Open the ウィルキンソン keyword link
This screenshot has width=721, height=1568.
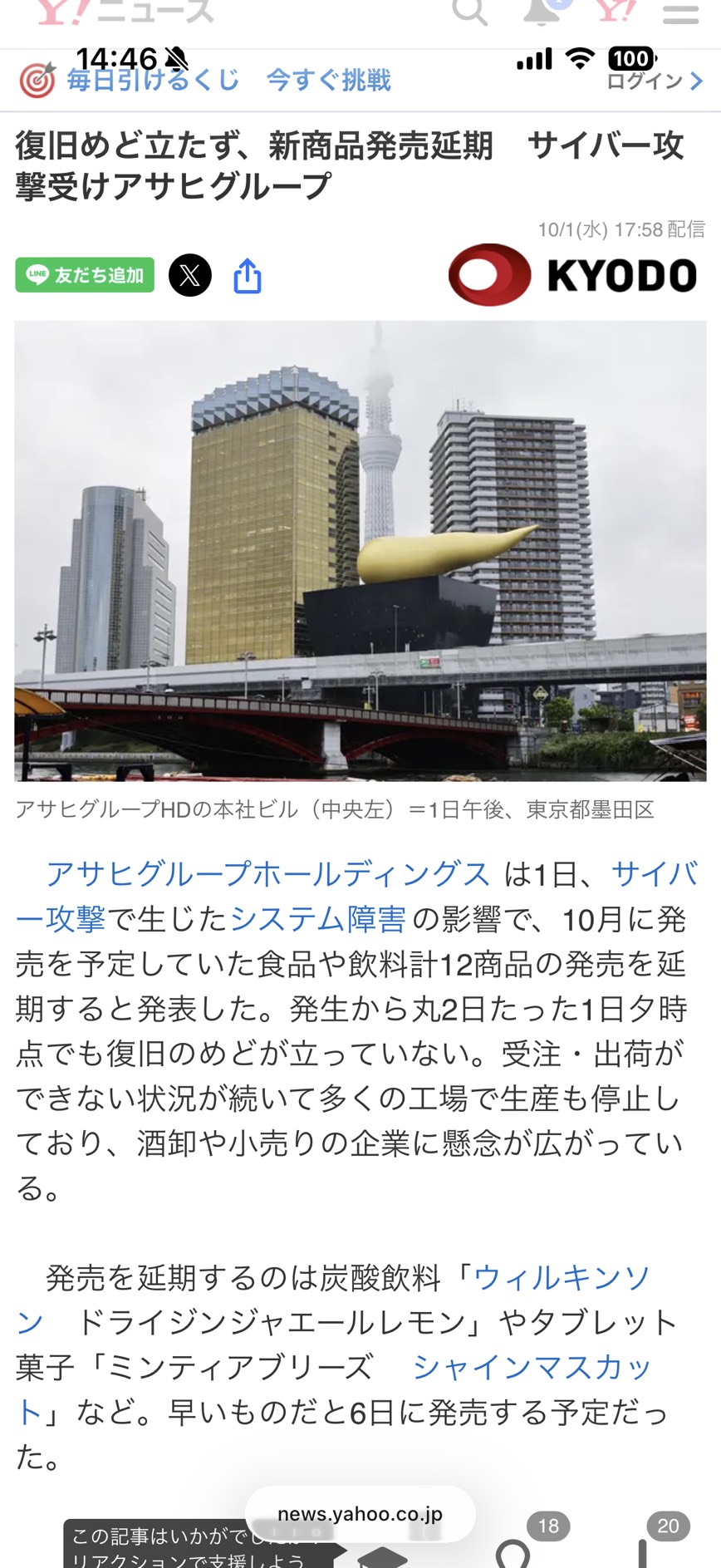[x=562, y=1277]
